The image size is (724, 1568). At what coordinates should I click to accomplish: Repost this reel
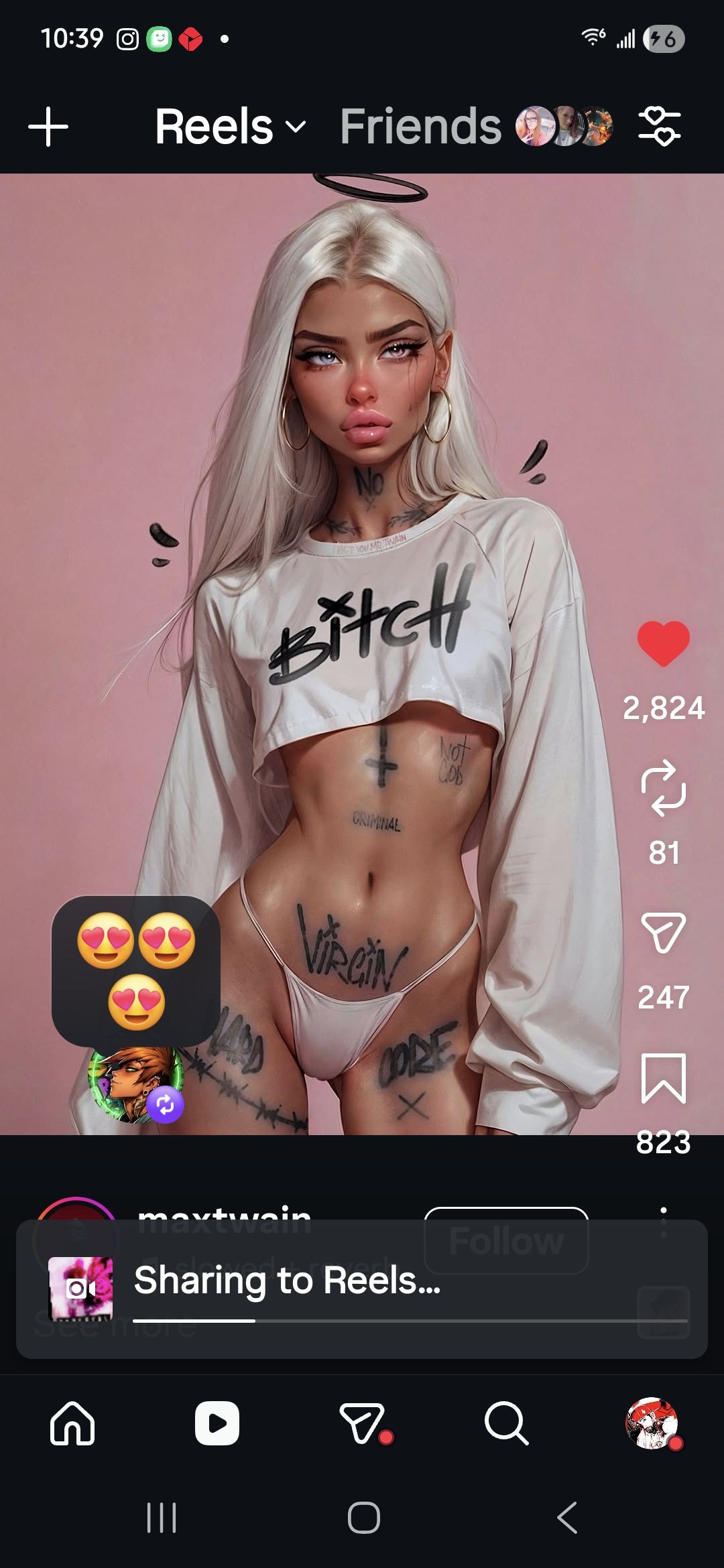point(663,788)
